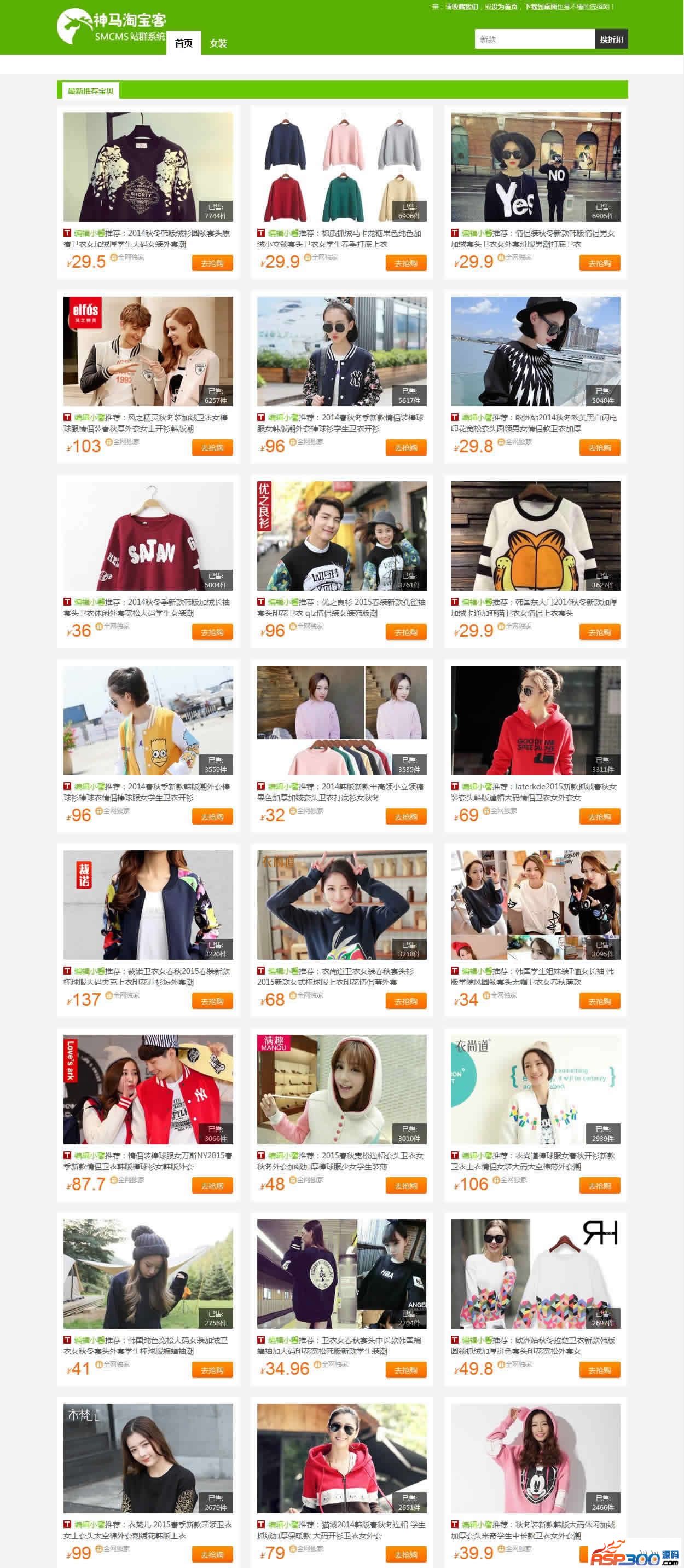The image size is (684, 1568).
Task: Open the Yes/No couple sweatshirt image
Action: (x=535, y=166)
